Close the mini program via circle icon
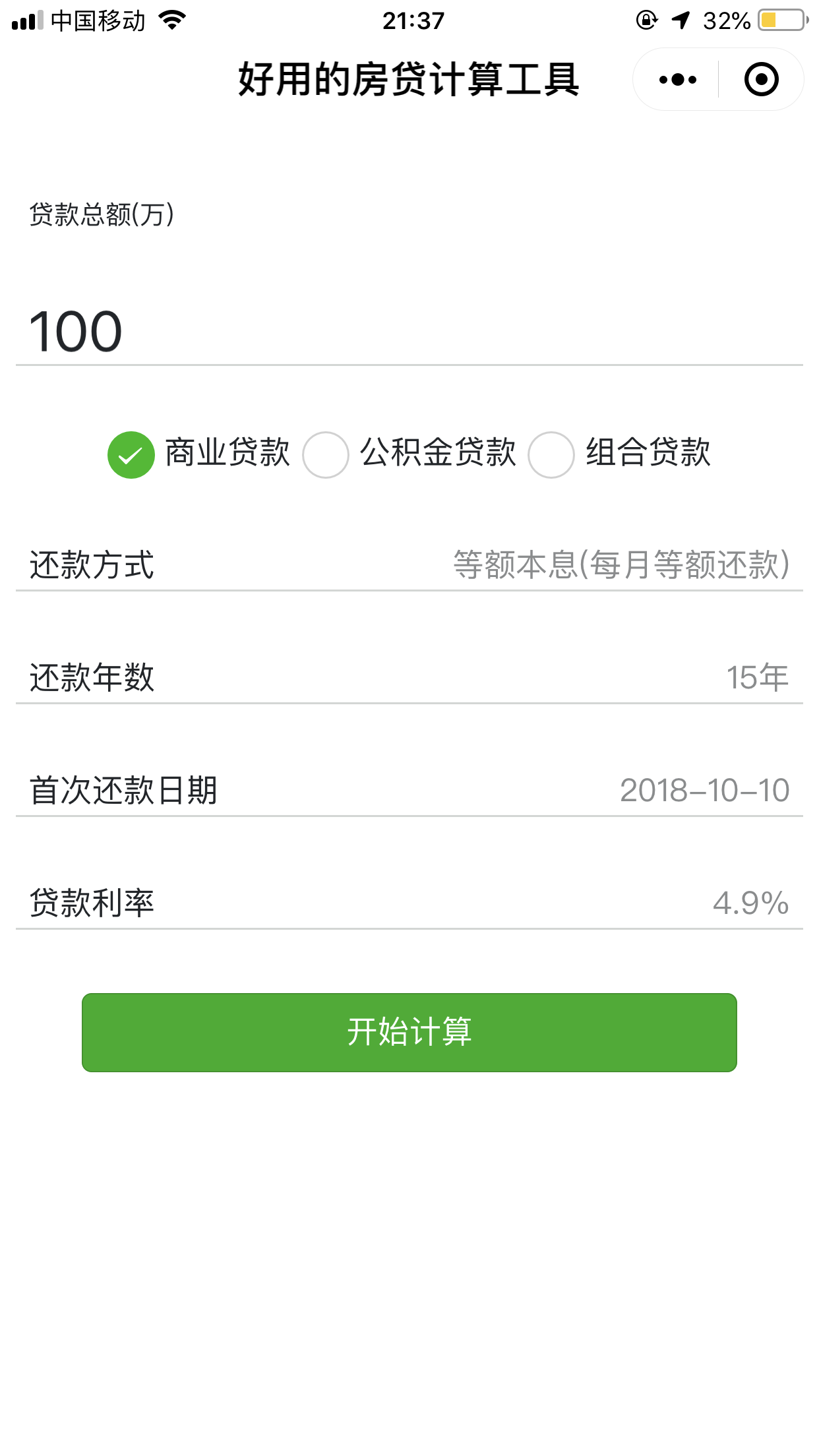 click(x=762, y=80)
